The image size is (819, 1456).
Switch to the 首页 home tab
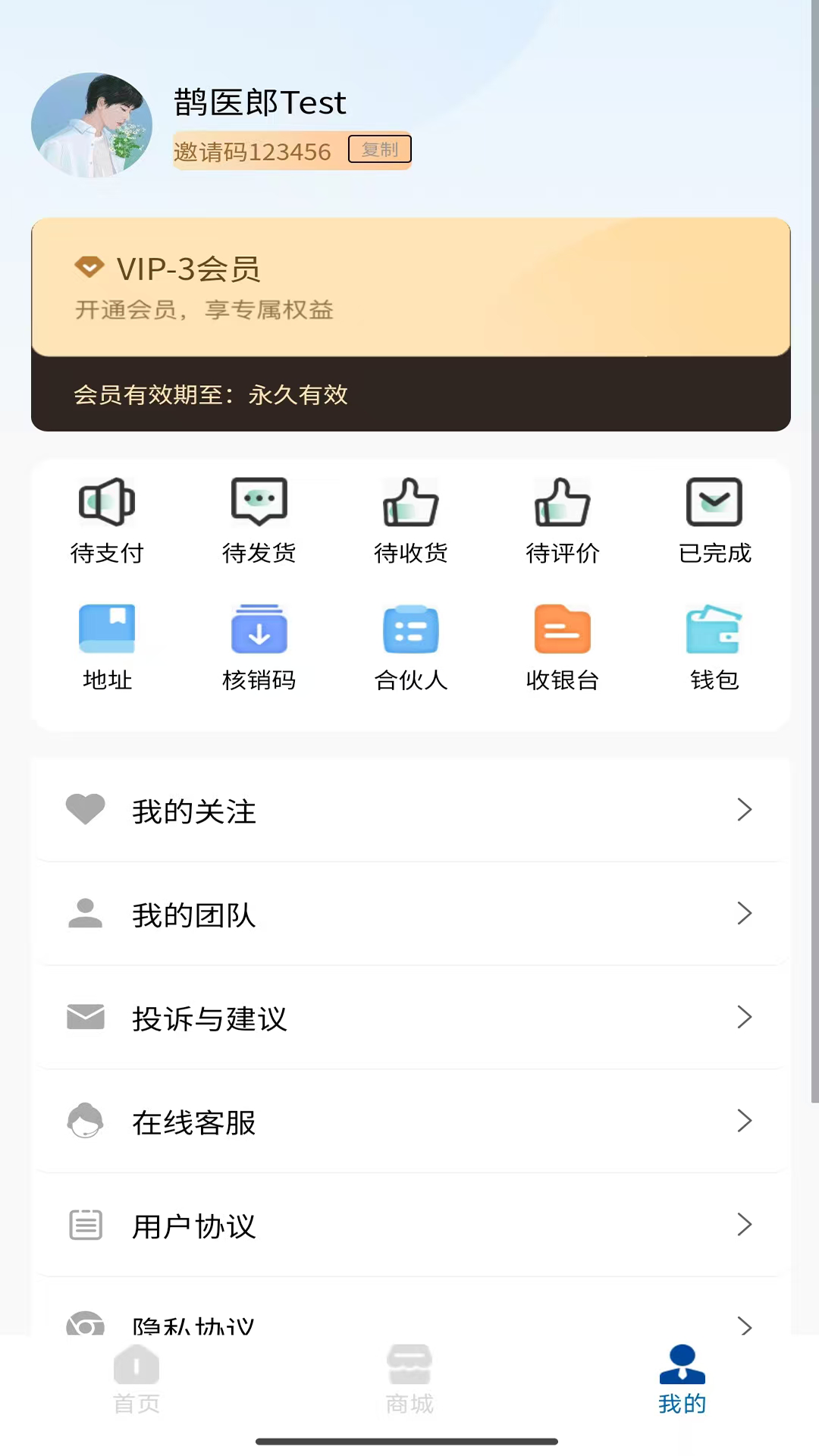pos(136,1380)
